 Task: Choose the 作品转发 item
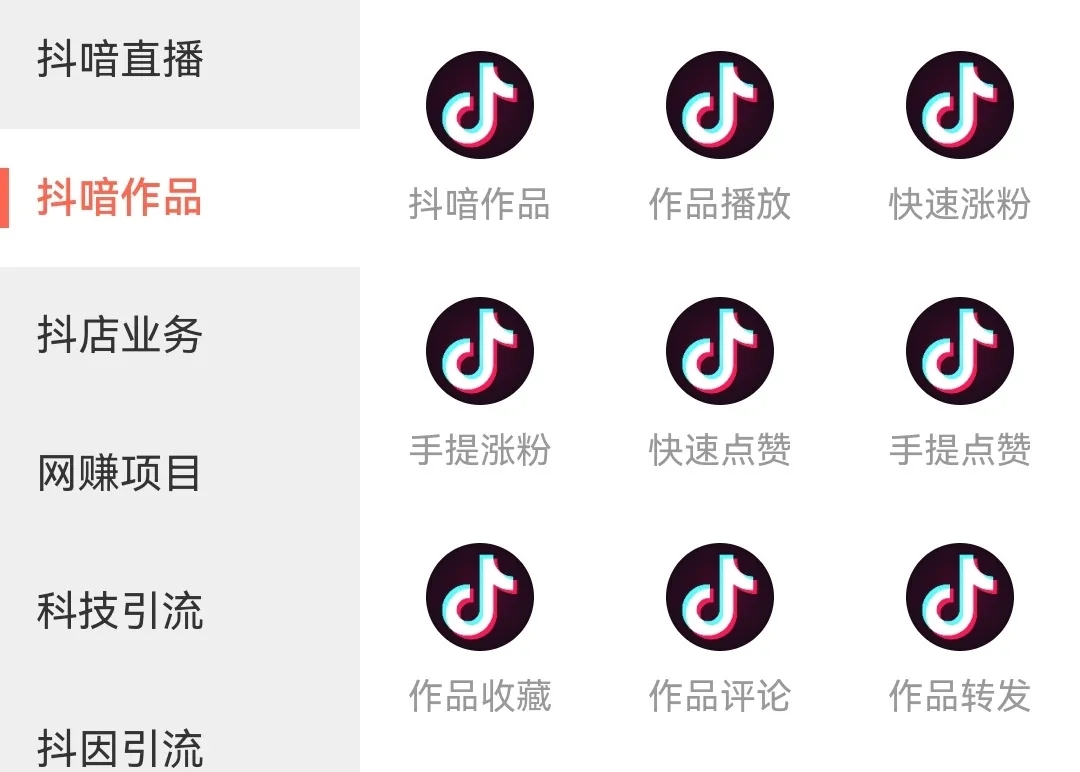click(x=960, y=598)
